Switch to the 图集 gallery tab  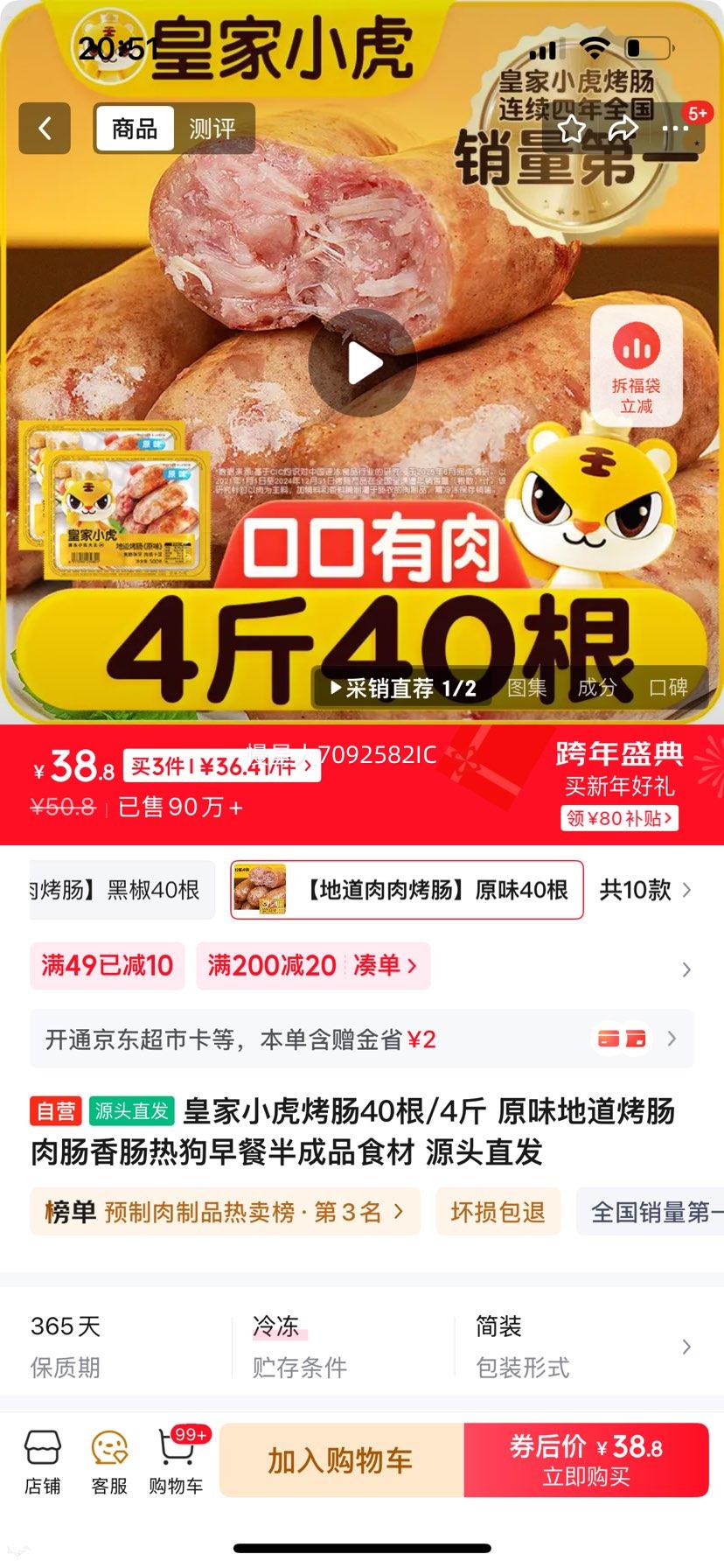(528, 689)
